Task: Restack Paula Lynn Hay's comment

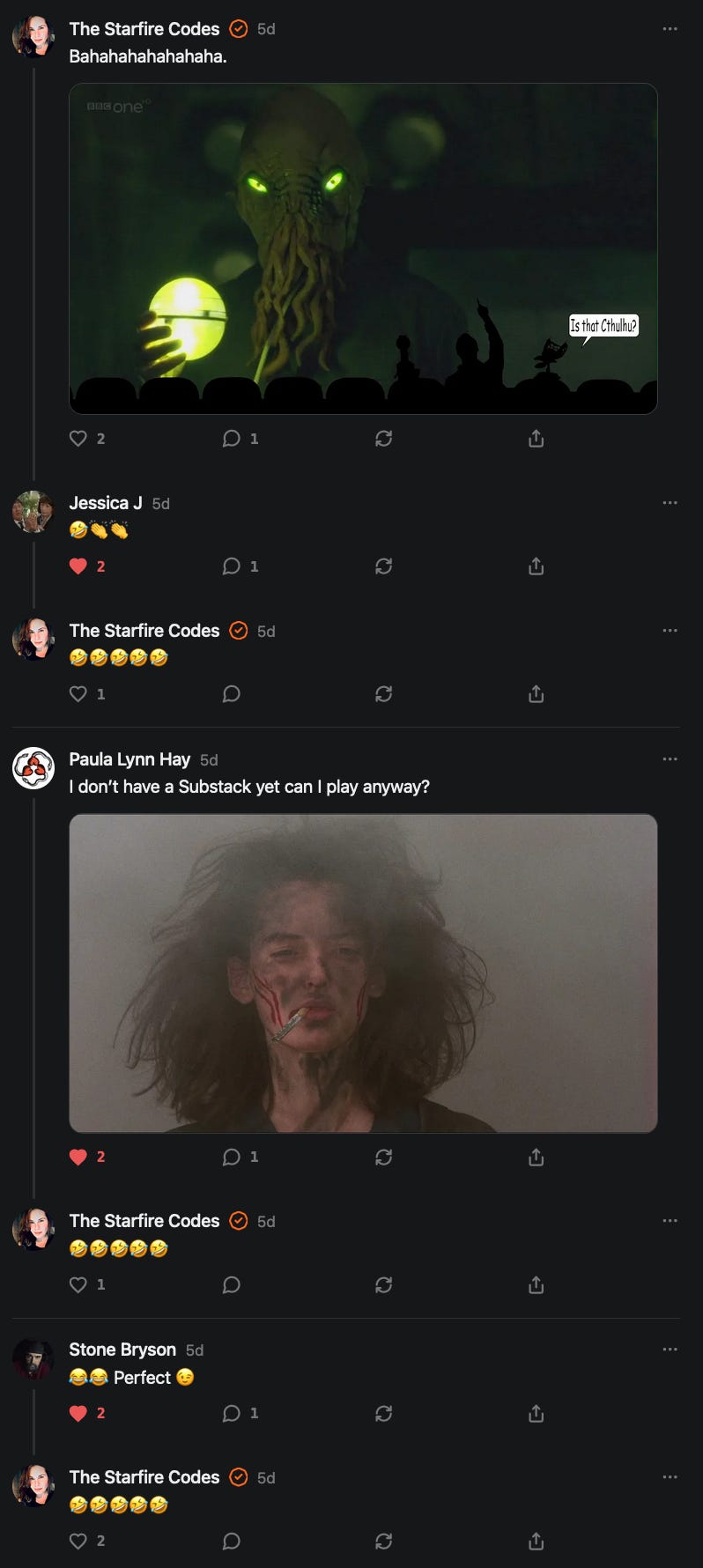Action: tap(383, 1157)
